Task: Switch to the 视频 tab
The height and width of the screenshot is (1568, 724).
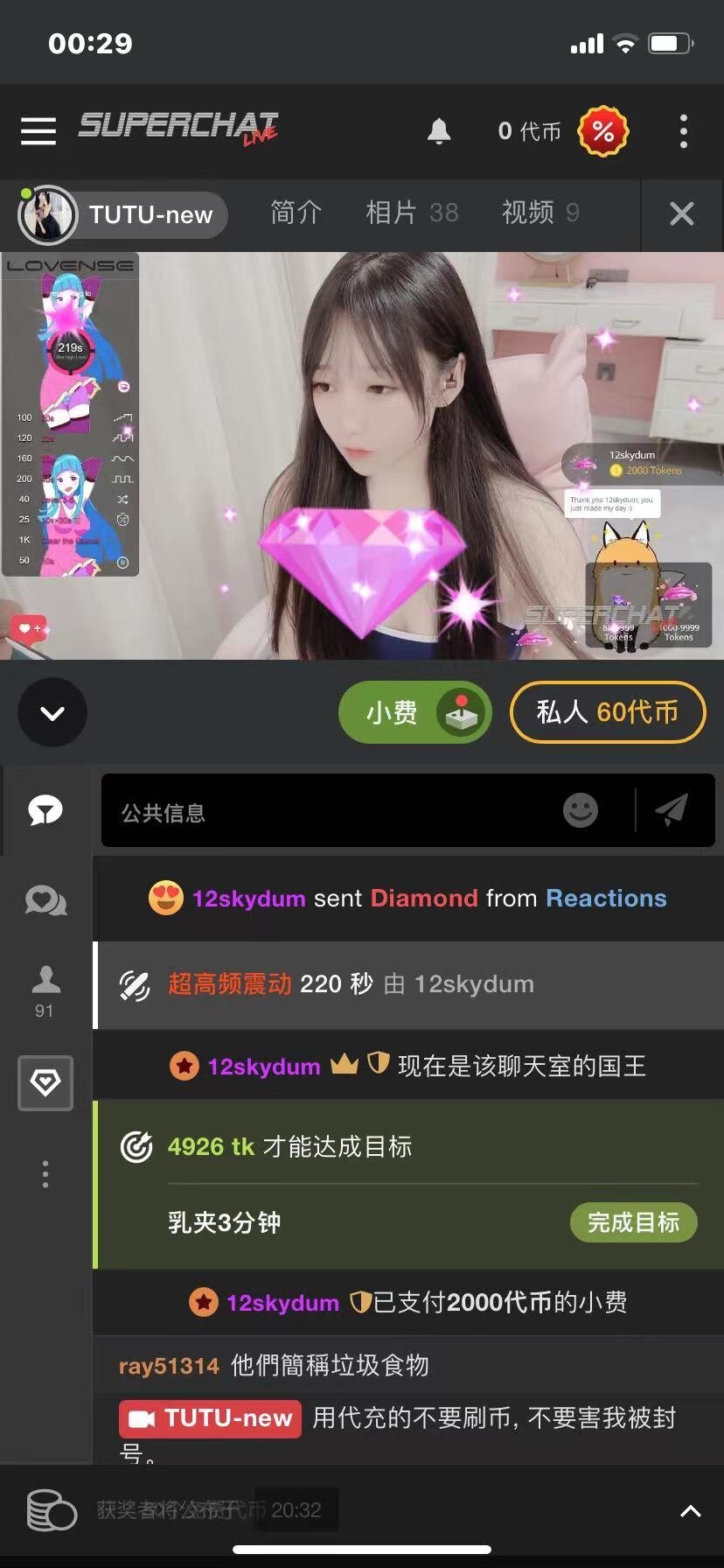Action: tap(540, 213)
